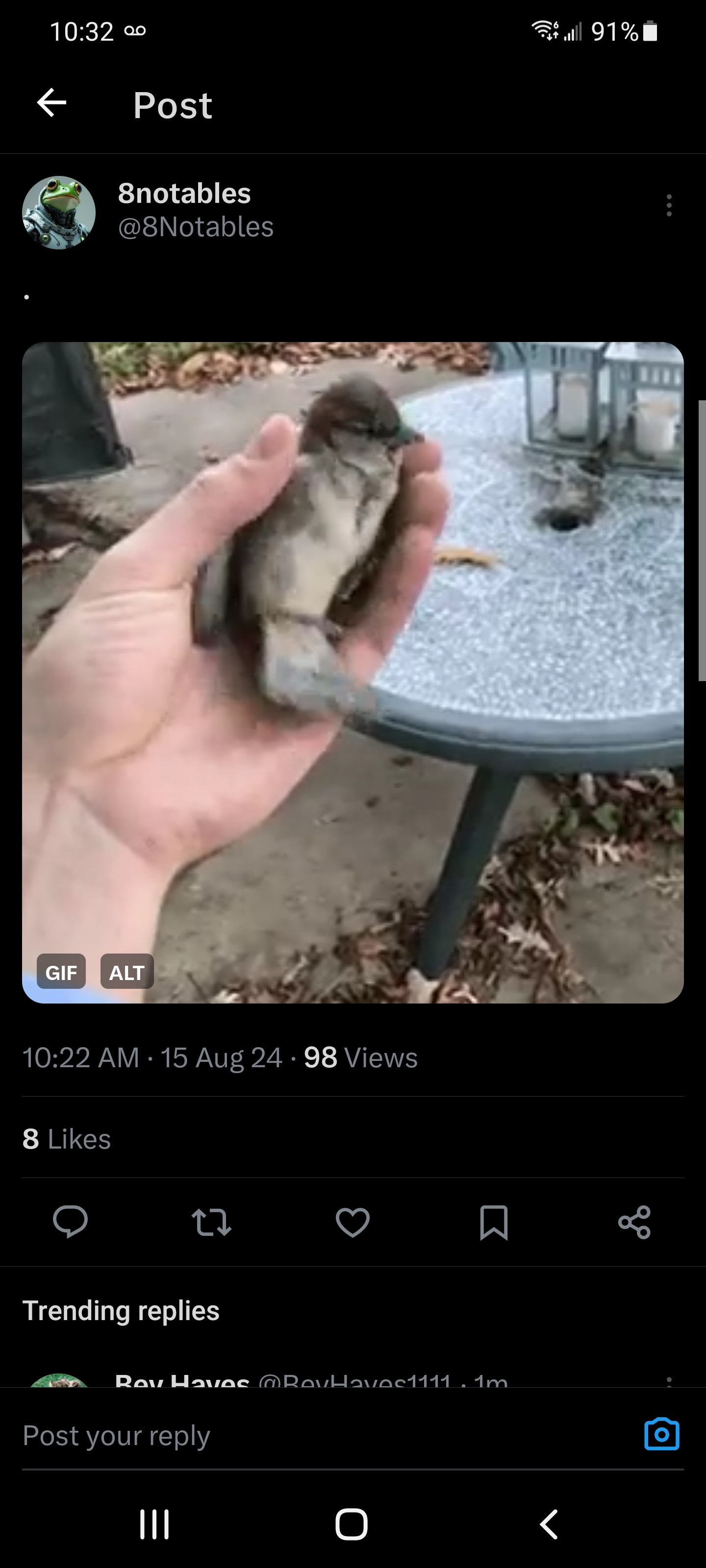Open 8notables profile picture
The width and height of the screenshot is (706, 1568).
(58, 213)
